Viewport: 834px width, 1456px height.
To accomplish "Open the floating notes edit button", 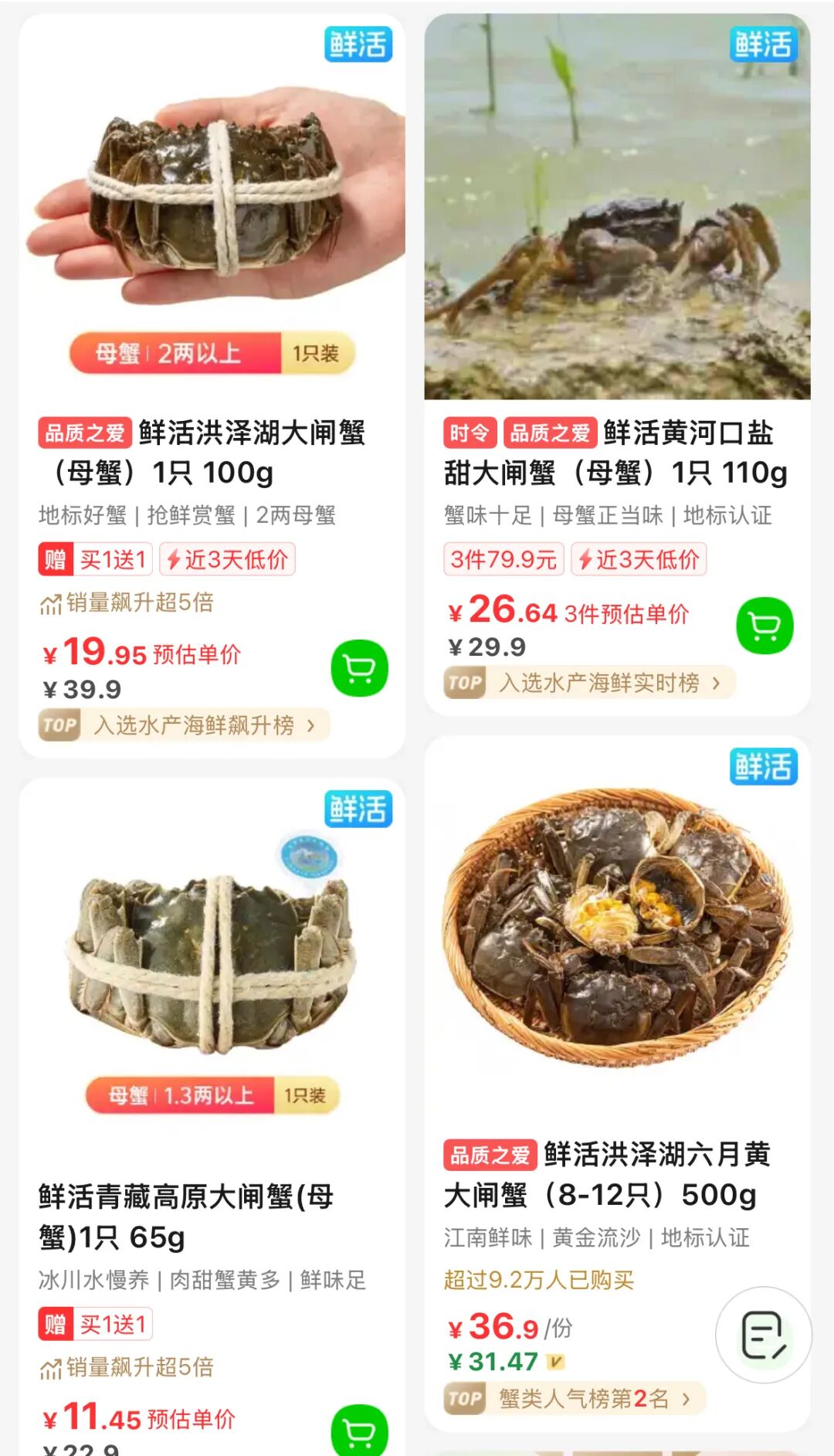I will (x=763, y=1335).
